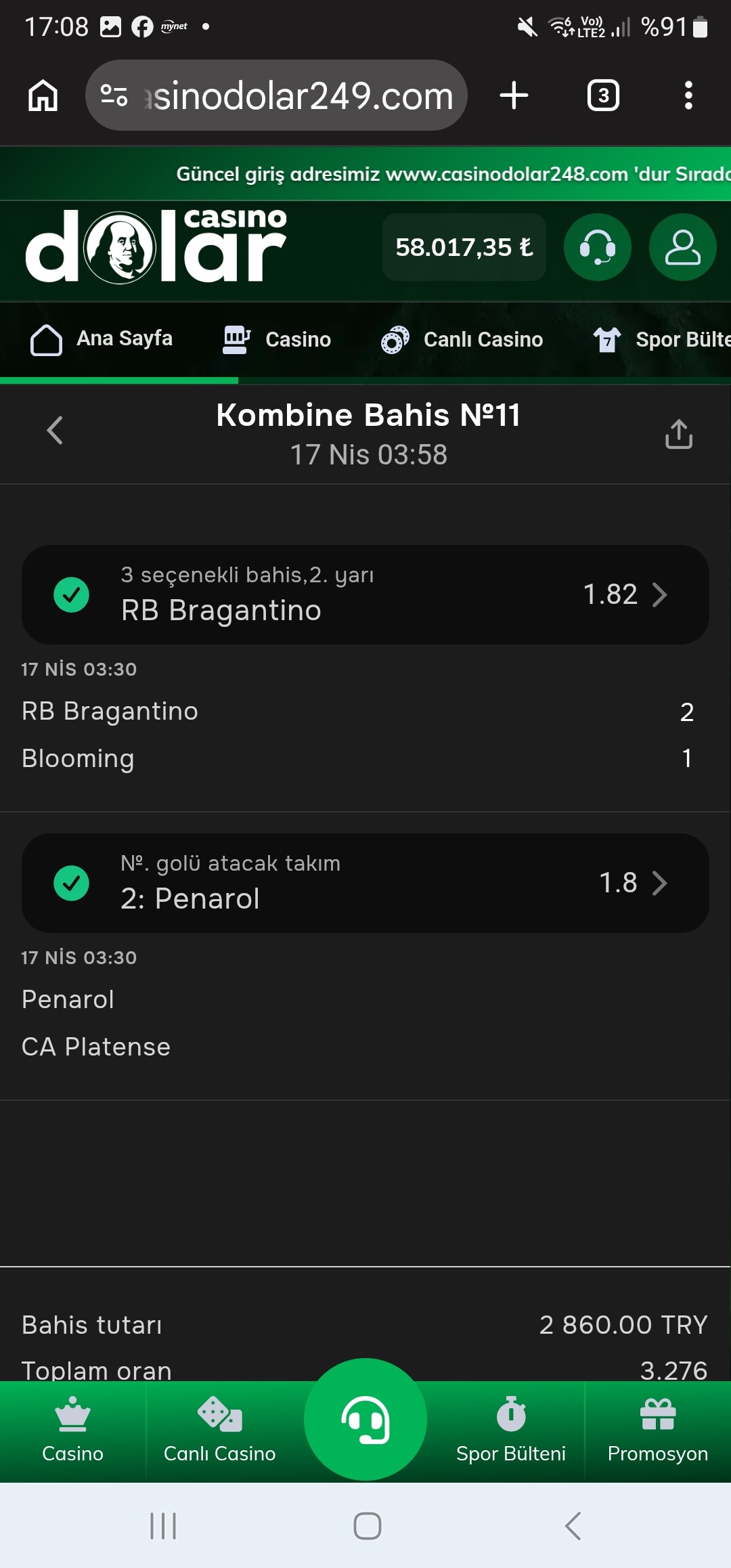
Task: Open the browser overflow menu
Action: pyautogui.click(x=688, y=95)
